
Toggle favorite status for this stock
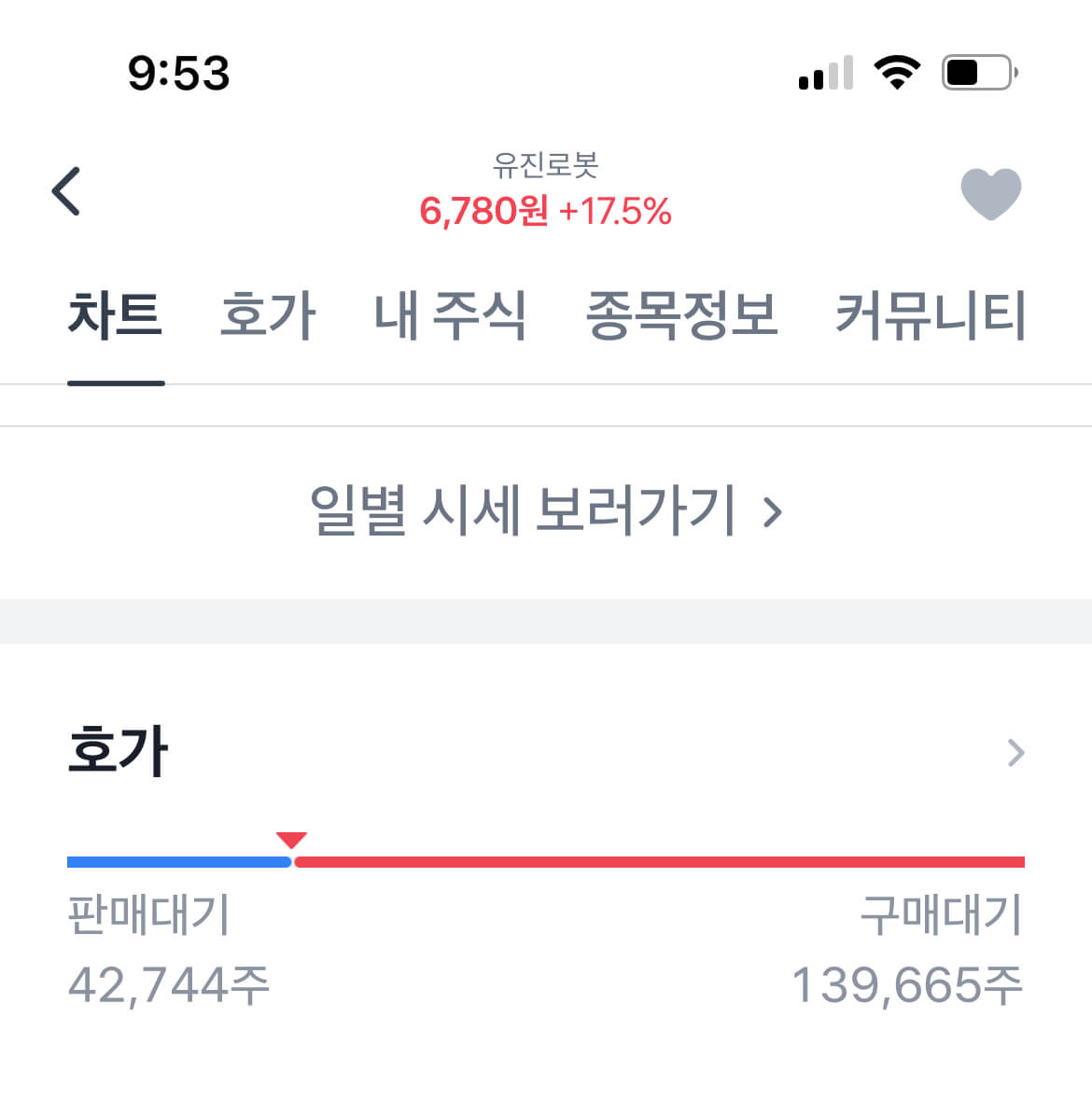pyautogui.click(x=989, y=192)
